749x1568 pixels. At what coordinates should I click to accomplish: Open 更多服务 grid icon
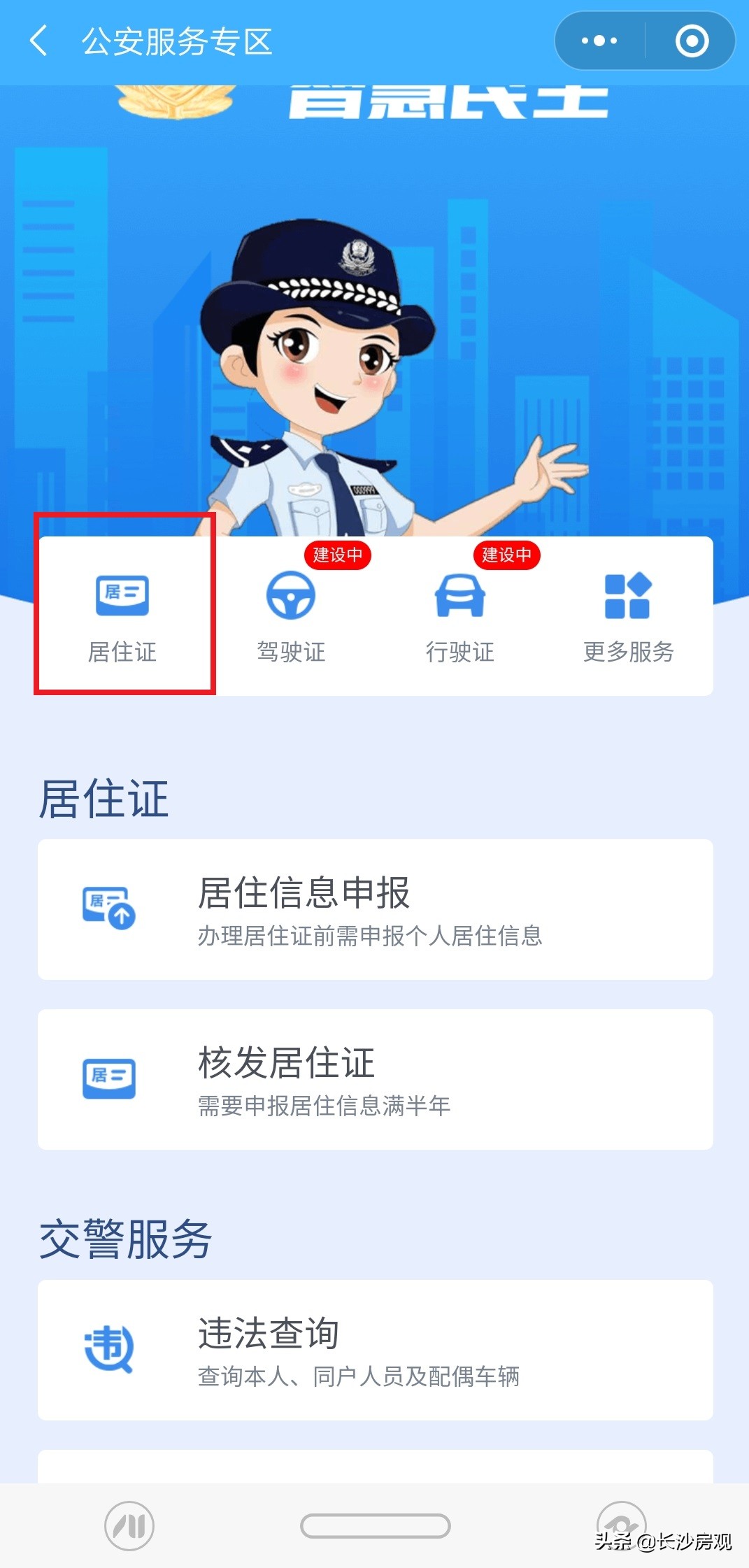tap(628, 598)
